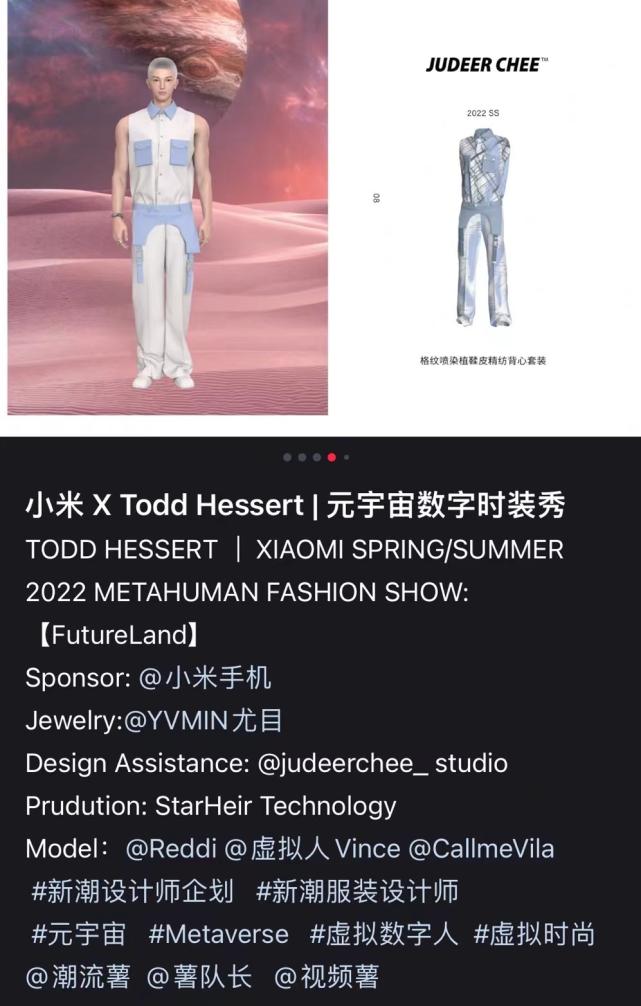Image resolution: width=641 pixels, height=1006 pixels.
Task: Browse the #Metaverse hashtag
Action: 218,934
